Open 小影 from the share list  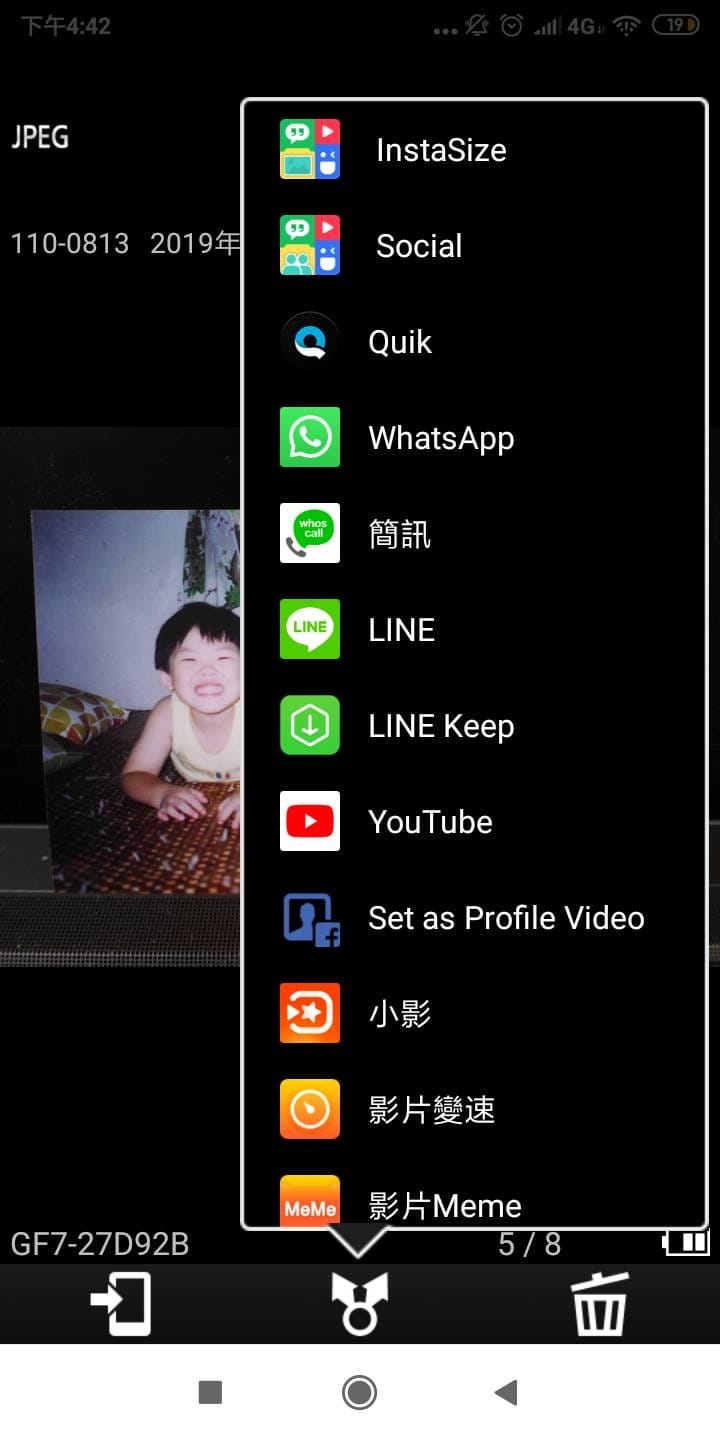(399, 1014)
